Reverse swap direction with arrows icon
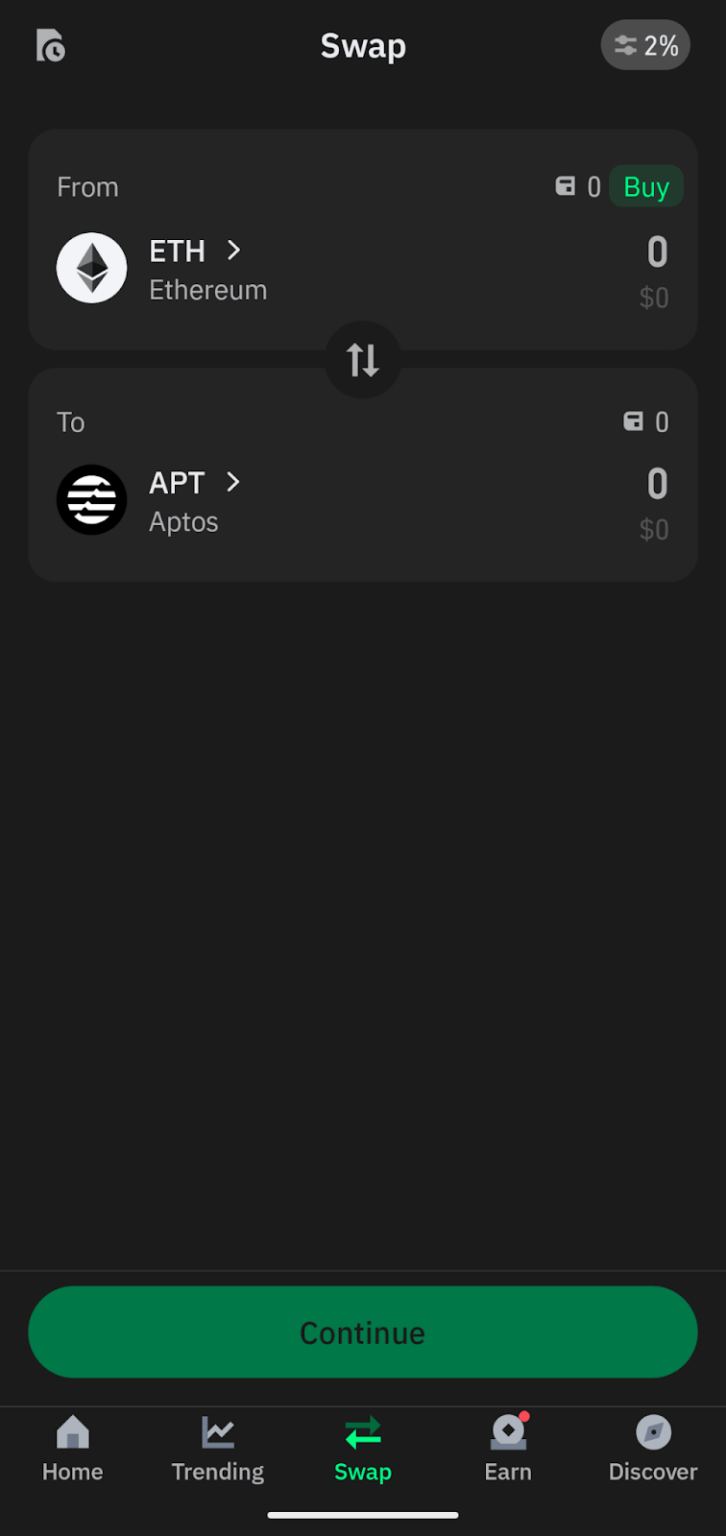This screenshot has width=726, height=1536. (x=362, y=359)
